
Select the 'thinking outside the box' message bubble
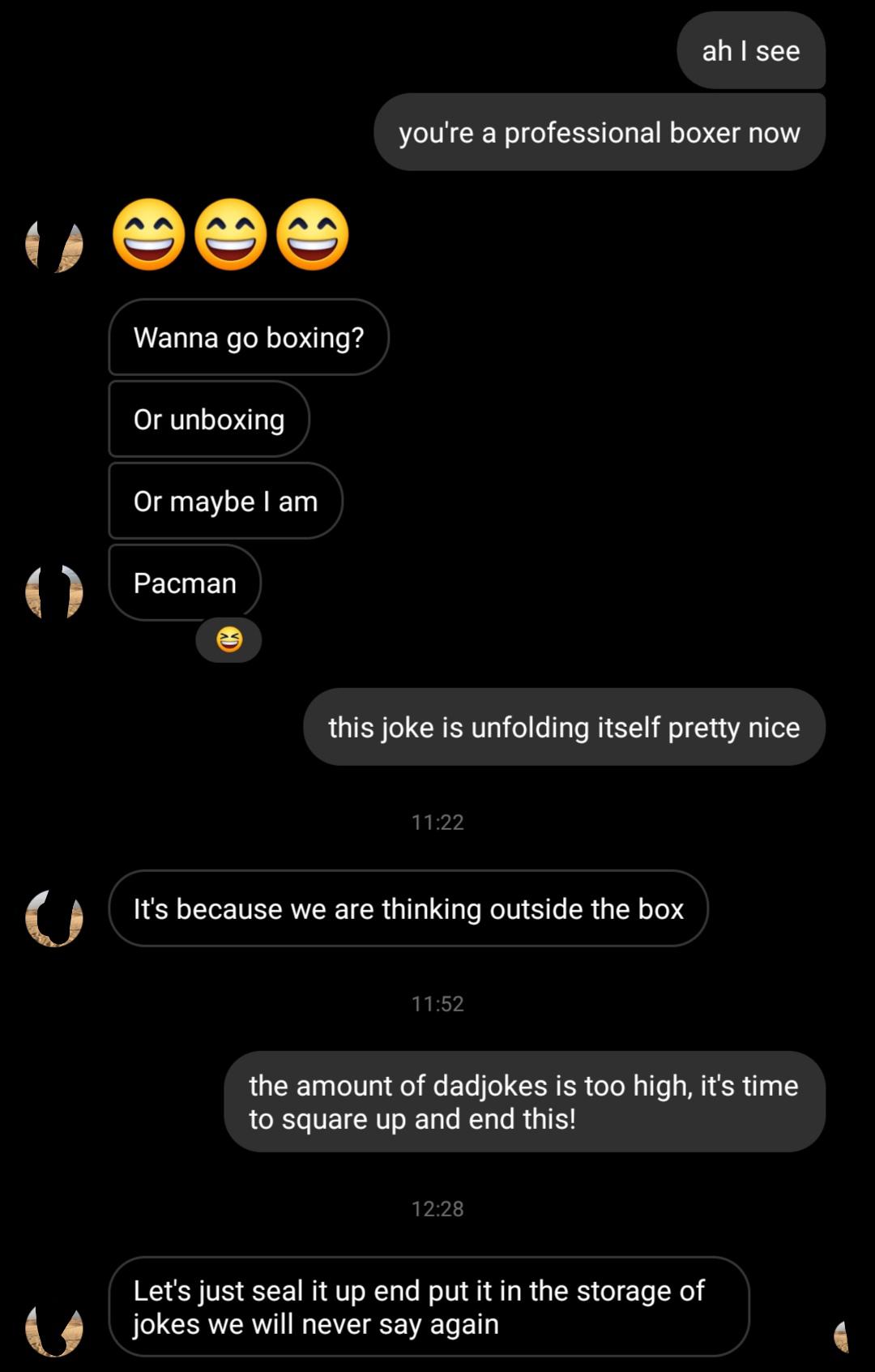pyautogui.click(x=408, y=908)
